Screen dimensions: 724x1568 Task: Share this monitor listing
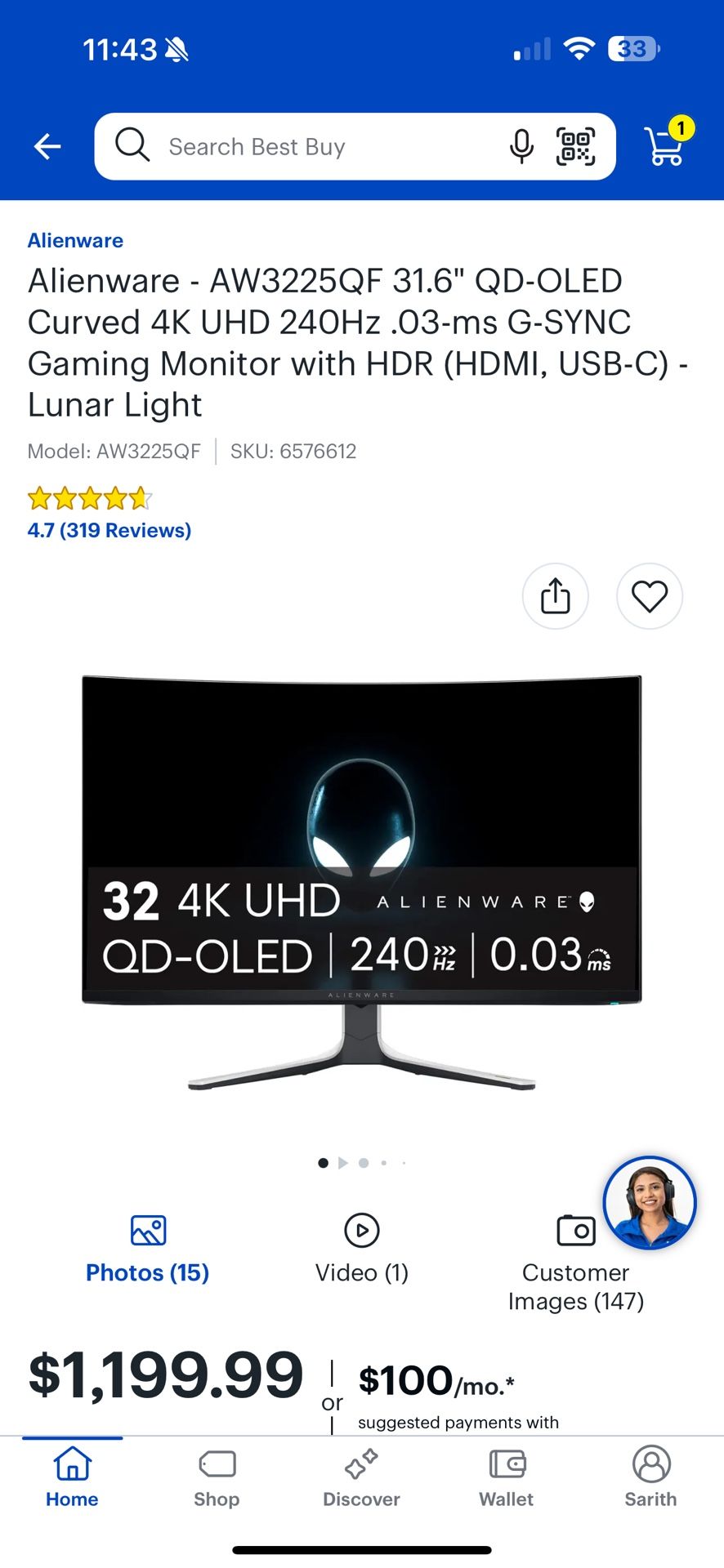point(556,596)
